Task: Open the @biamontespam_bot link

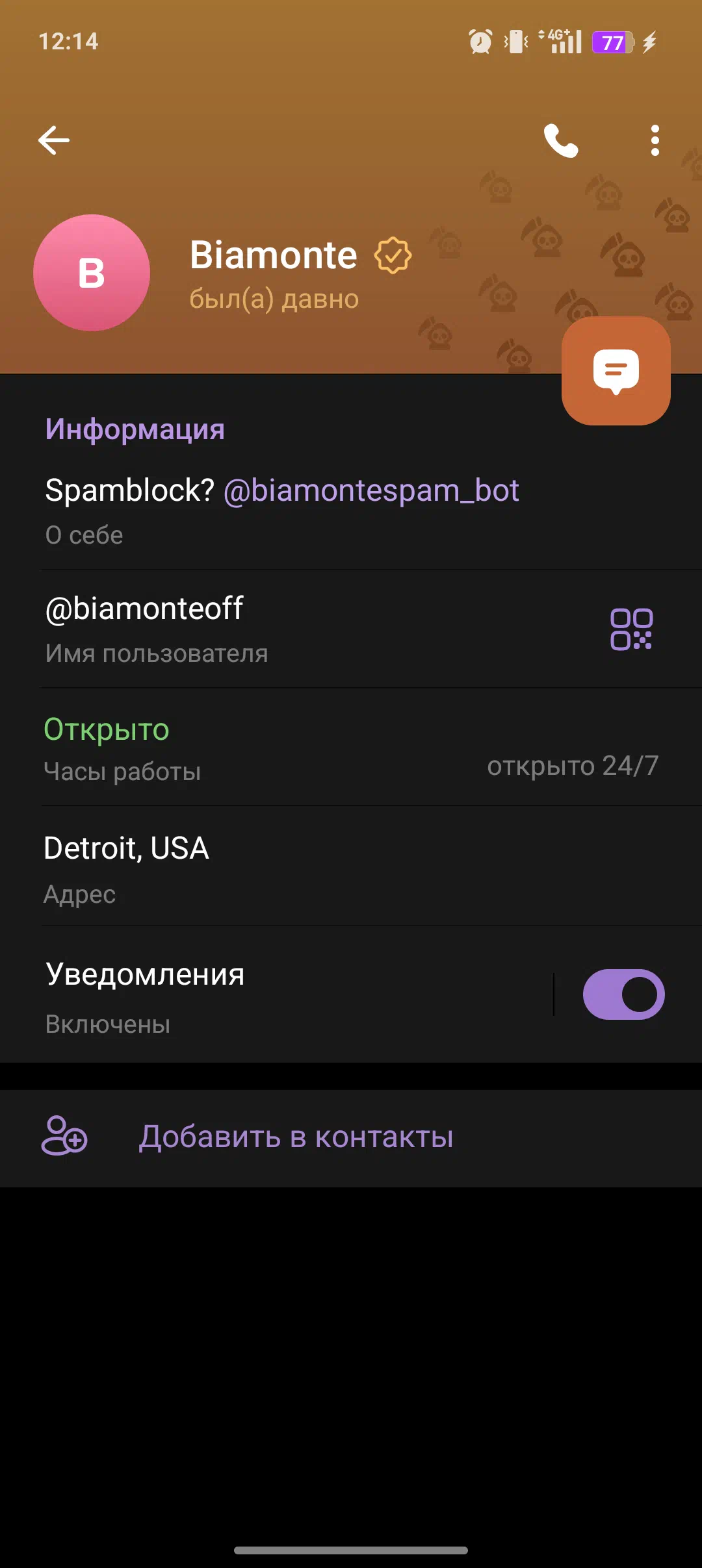Action: (x=371, y=490)
